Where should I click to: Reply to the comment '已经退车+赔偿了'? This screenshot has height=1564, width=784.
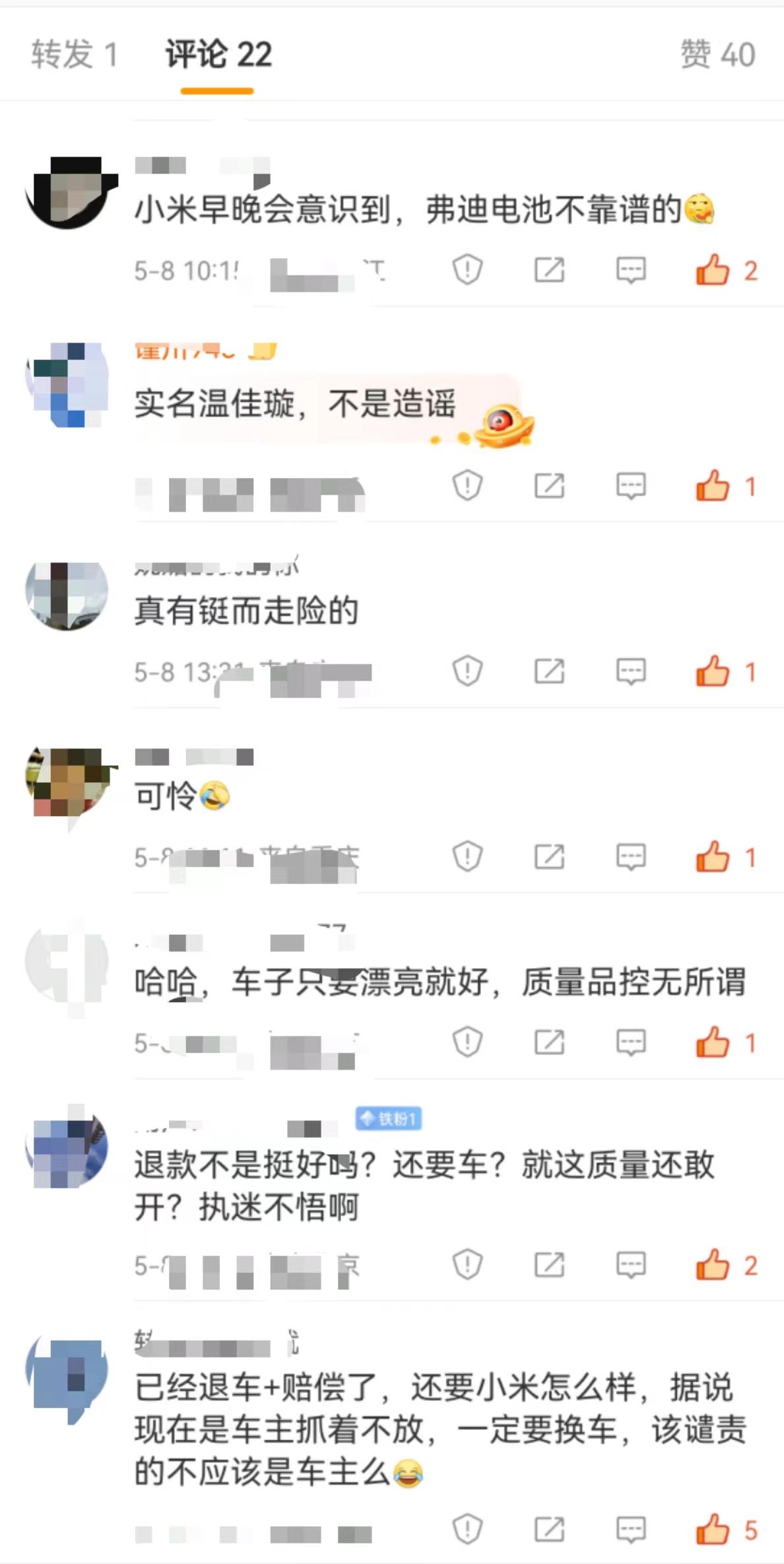point(631,1529)
